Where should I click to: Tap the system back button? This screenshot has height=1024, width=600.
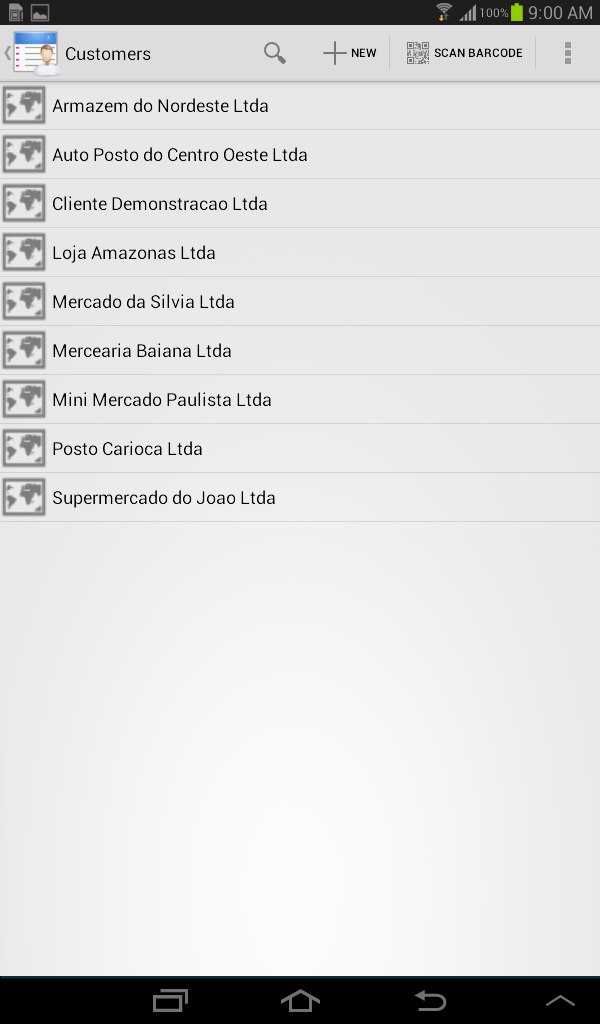point(430,1000)
